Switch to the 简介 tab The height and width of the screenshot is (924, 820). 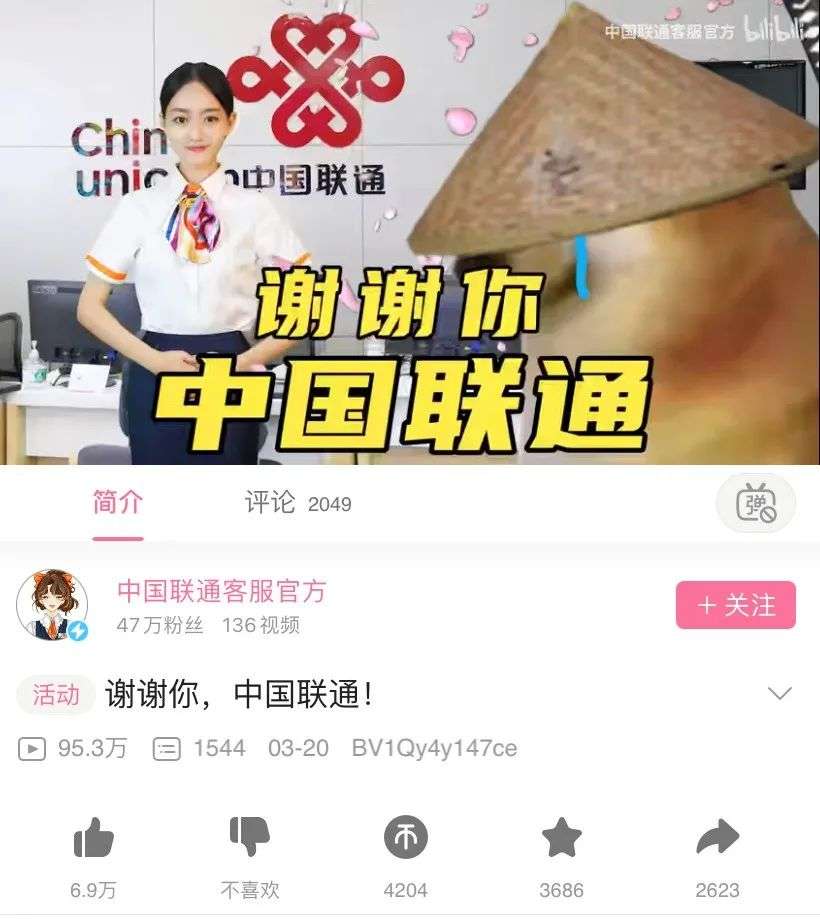click(x=118, y=503)
